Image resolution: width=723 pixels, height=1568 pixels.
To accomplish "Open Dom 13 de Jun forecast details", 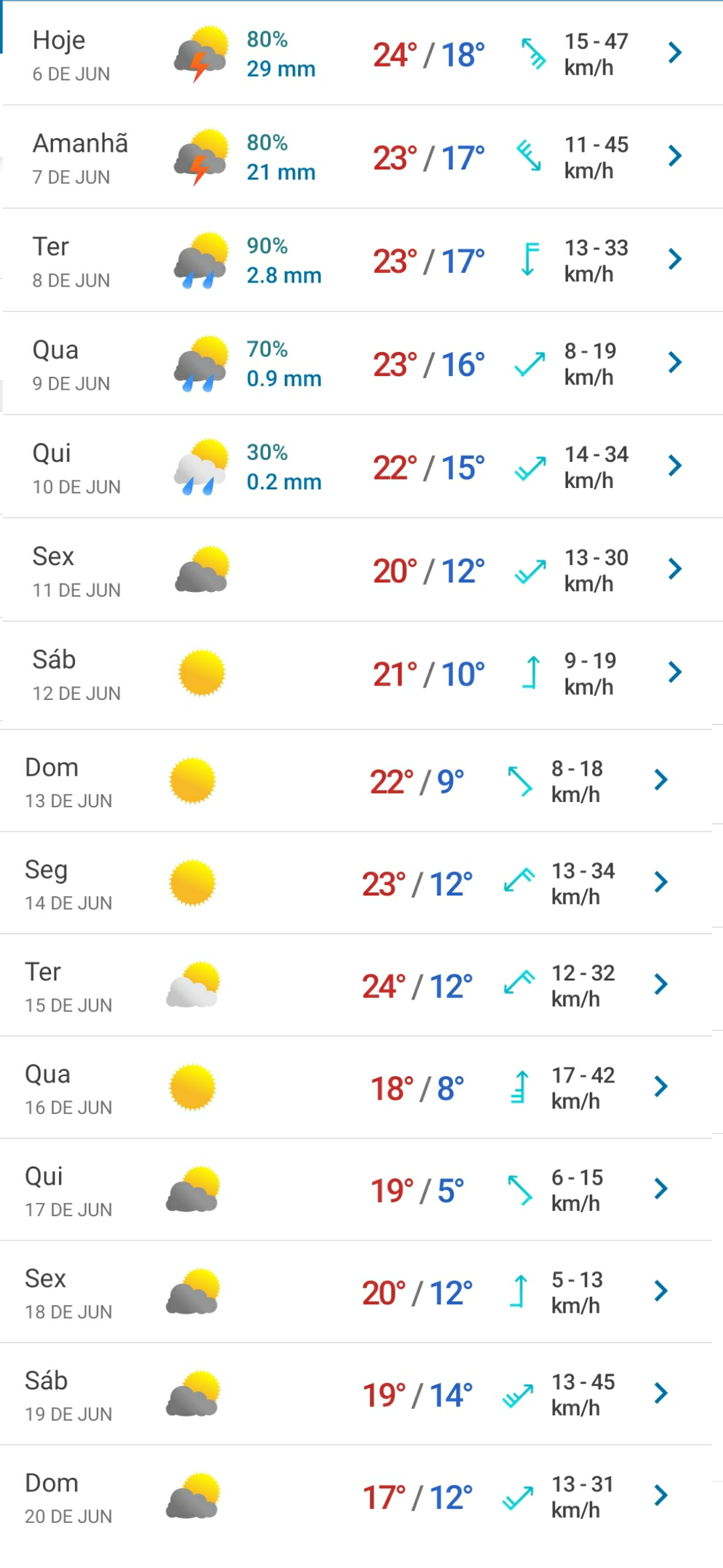I will (x=356, y=781).
